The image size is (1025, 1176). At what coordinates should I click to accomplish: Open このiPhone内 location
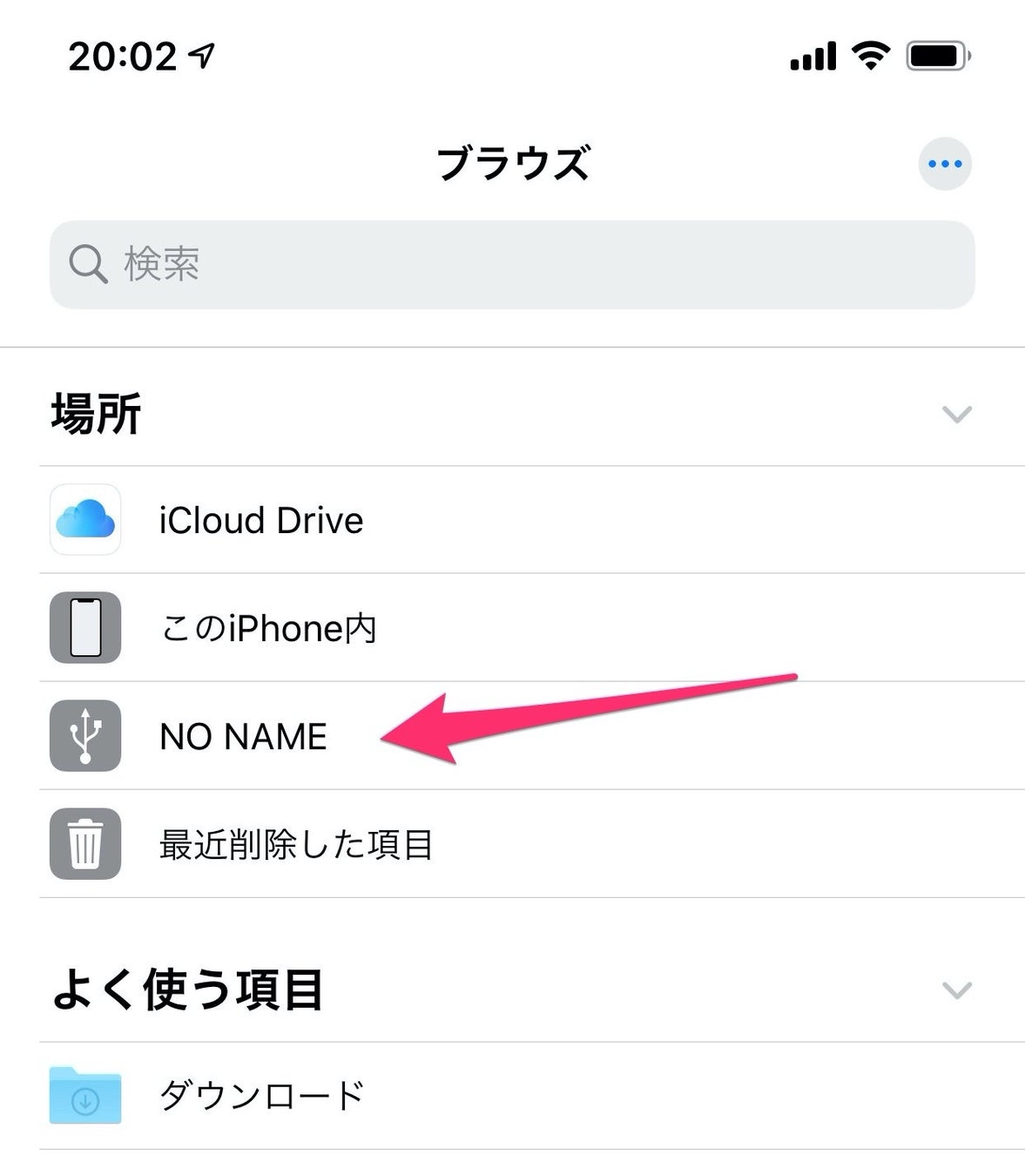pyautogui.click(x=532, y=628)
